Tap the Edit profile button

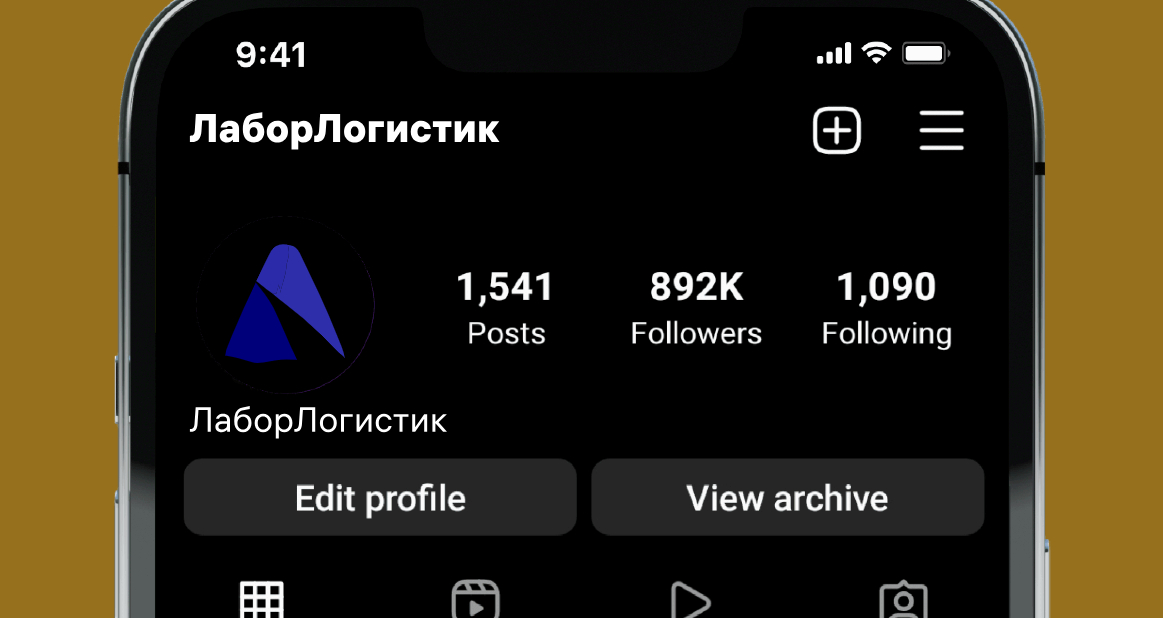pyautogui.click(x=380, y=498)
